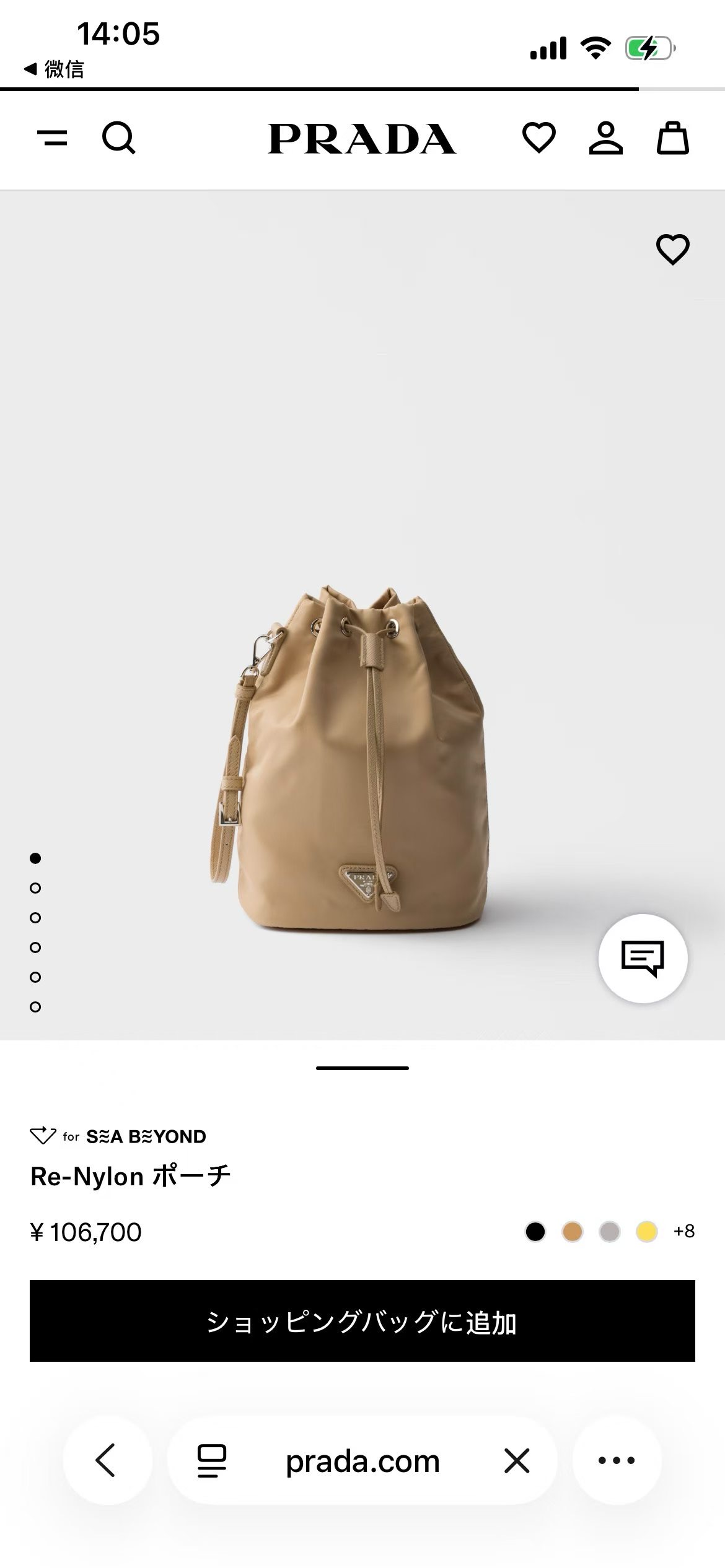The height and width of the screenshot is (1568, 725).
Task: Select the yellow color swatch
Action: pyautogui.click(x=647, y=1232)
